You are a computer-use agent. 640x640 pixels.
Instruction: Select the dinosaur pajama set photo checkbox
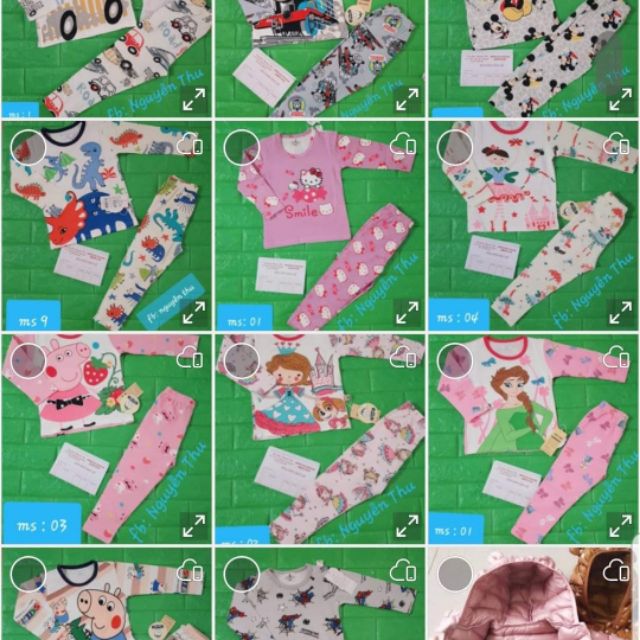point(28,147)
